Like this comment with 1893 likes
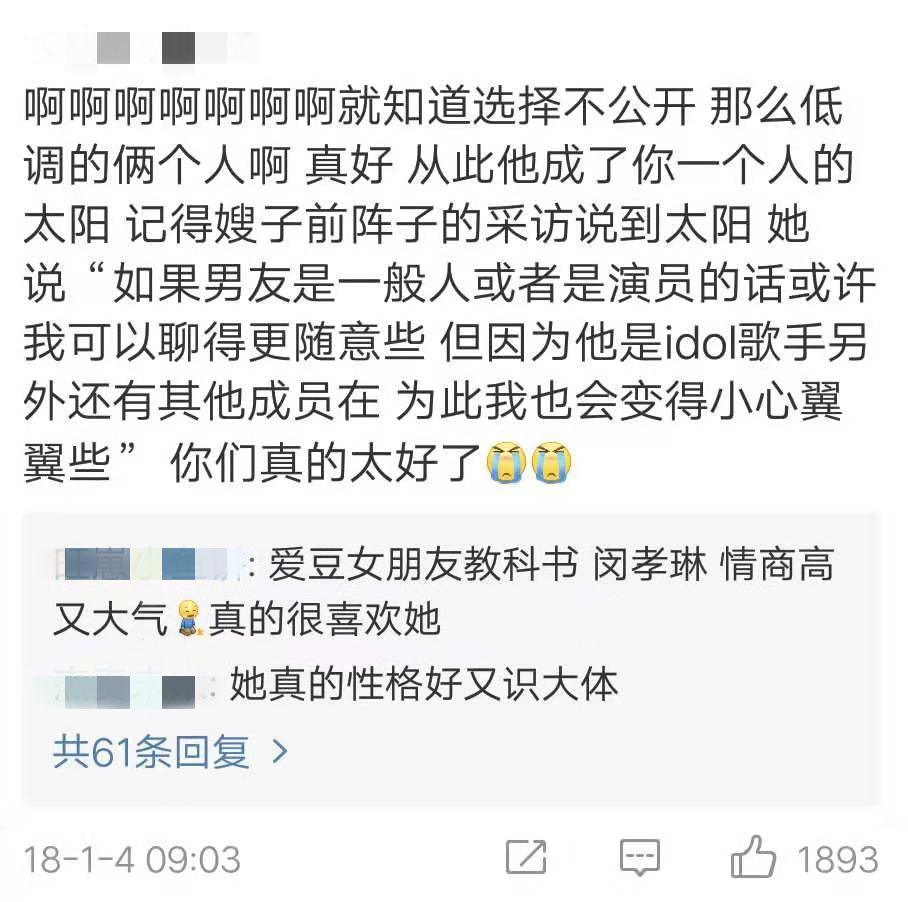Screen dimensions: 908x902 (754, 858)
